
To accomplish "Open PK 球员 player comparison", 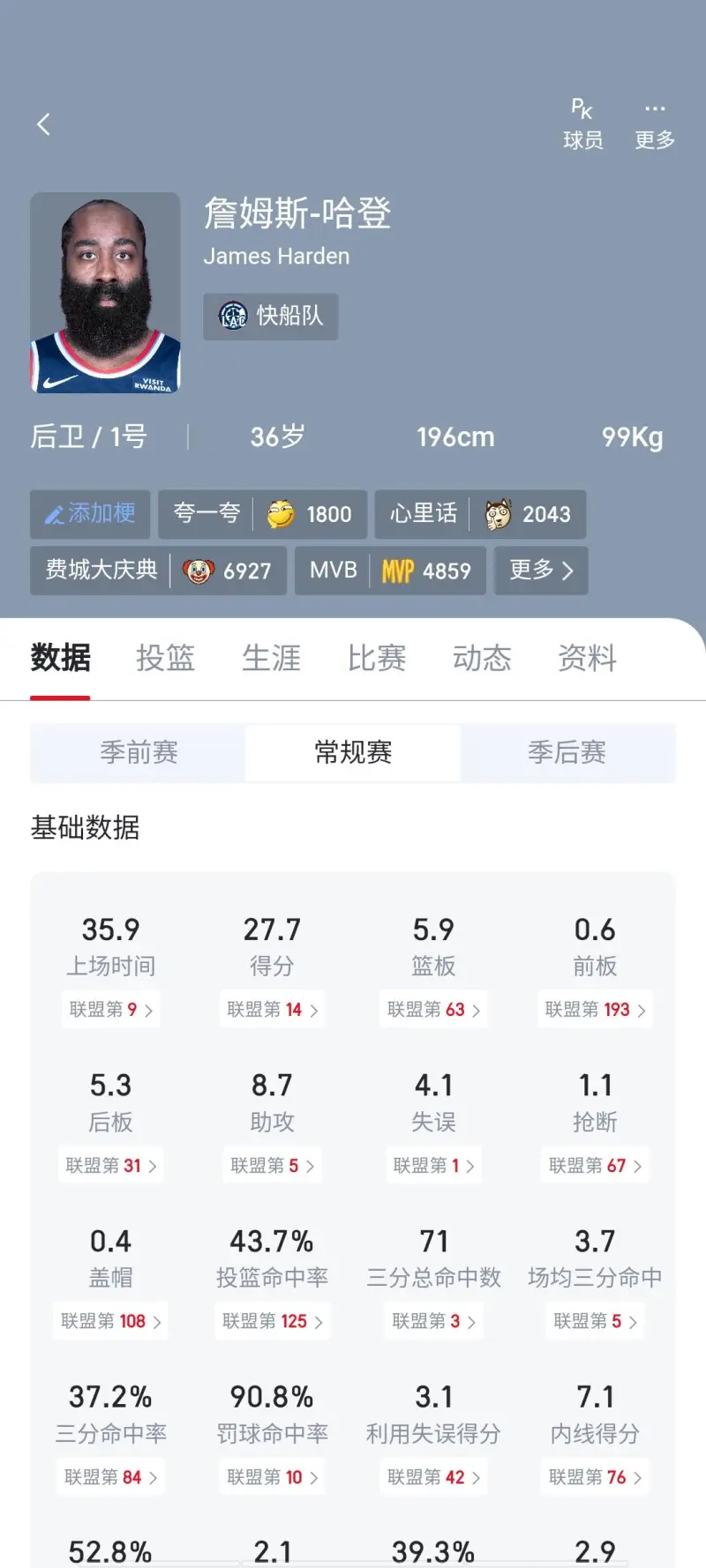I will 582,124.
